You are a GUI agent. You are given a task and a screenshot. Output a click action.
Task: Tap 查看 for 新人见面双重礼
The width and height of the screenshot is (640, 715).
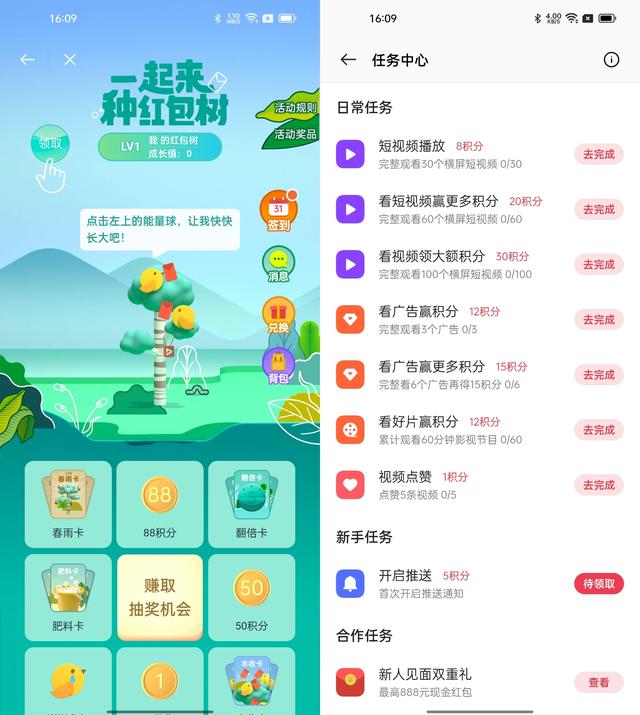tap(598, 682)
